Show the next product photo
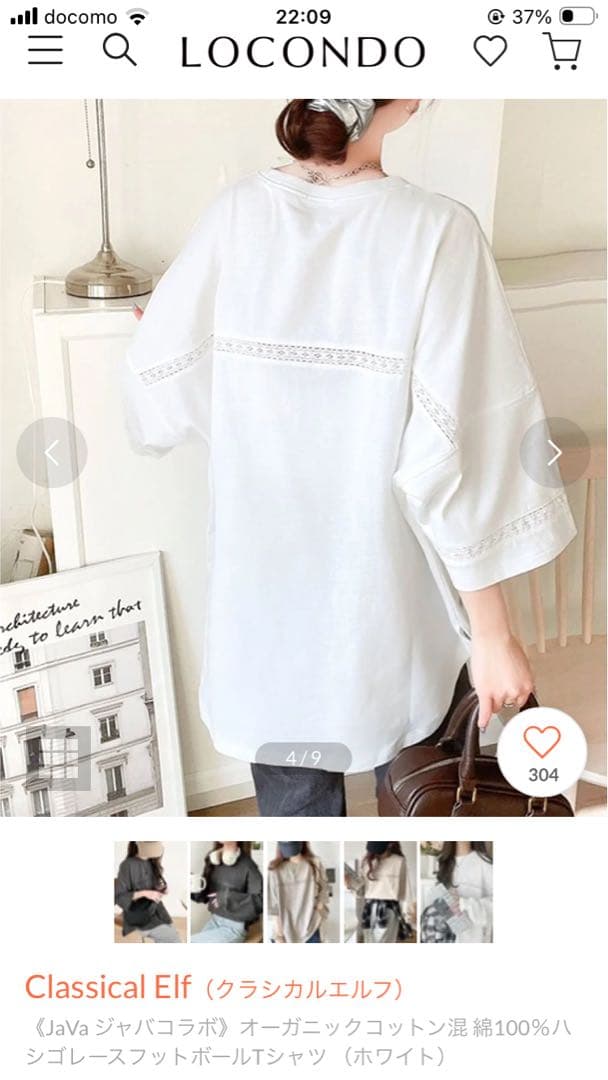This screenshot has width=608, height=1080. (555, 453)
